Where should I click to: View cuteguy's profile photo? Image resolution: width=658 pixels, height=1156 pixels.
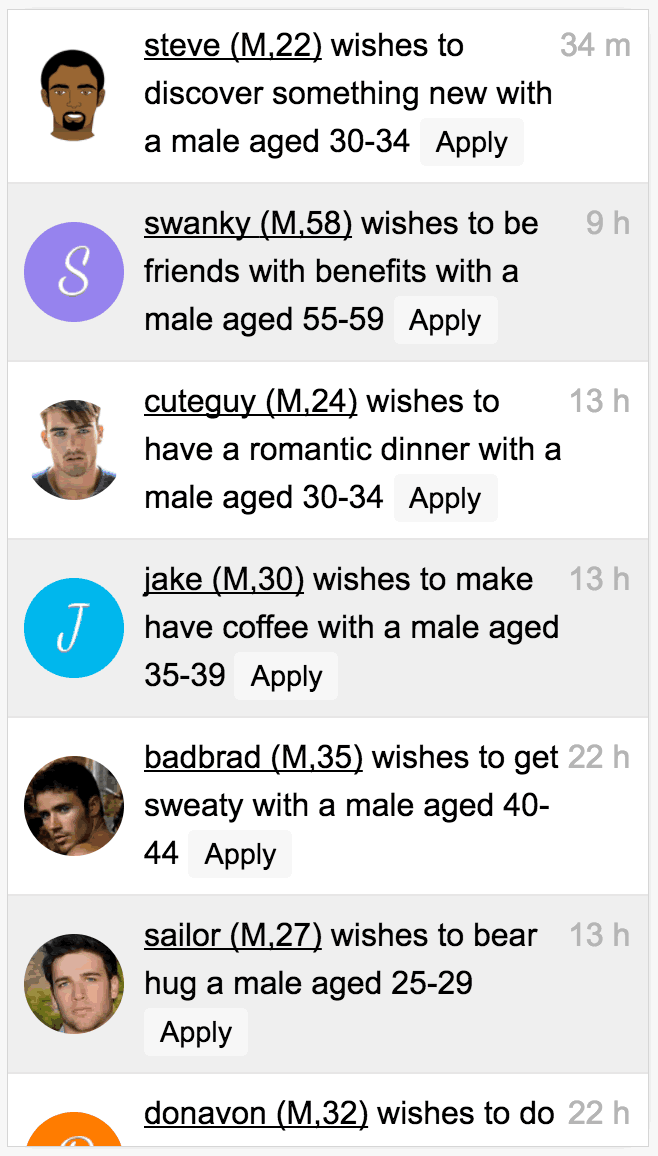[x=74, y=450]
